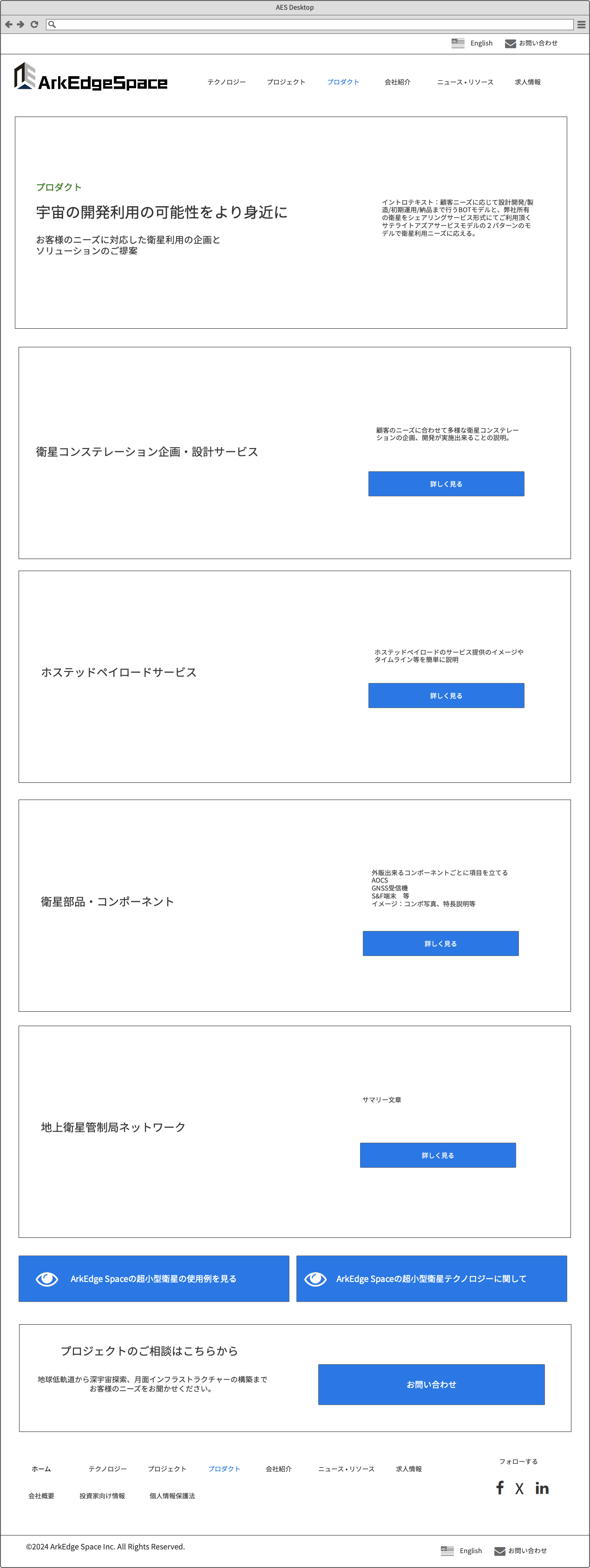Open ニュース・リソース in top navigation
Screen dimensions: 590x1568
[x=465, y=82]
